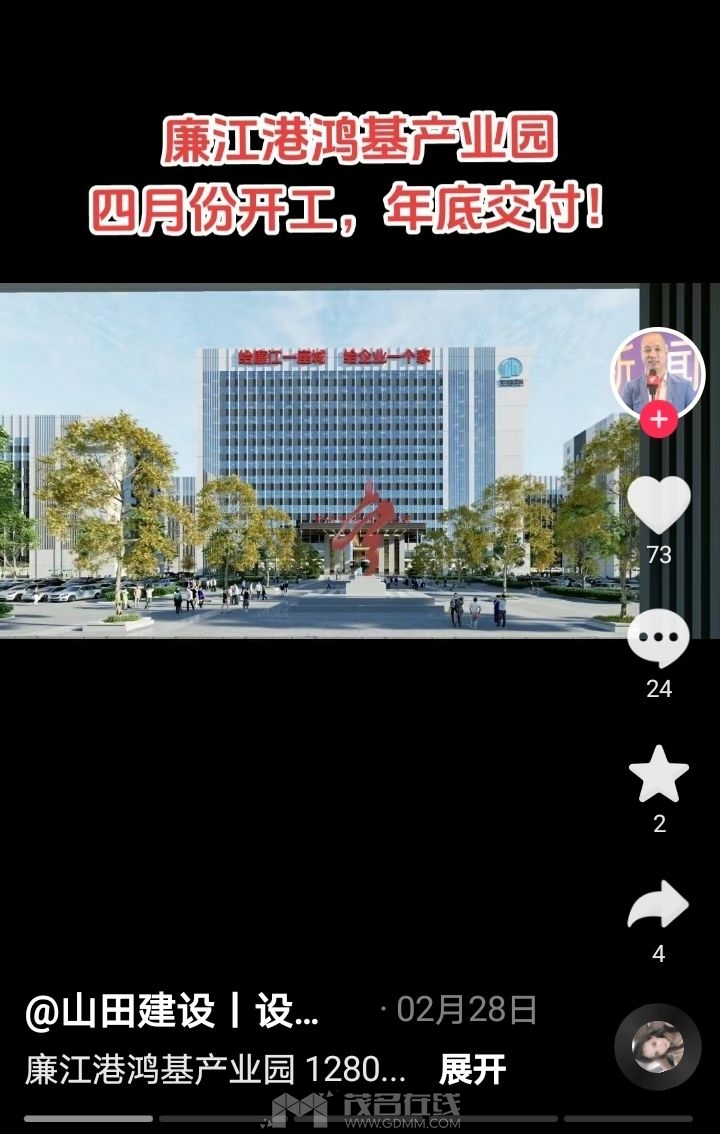Like this video with the heart

click(x=658, y=505)
